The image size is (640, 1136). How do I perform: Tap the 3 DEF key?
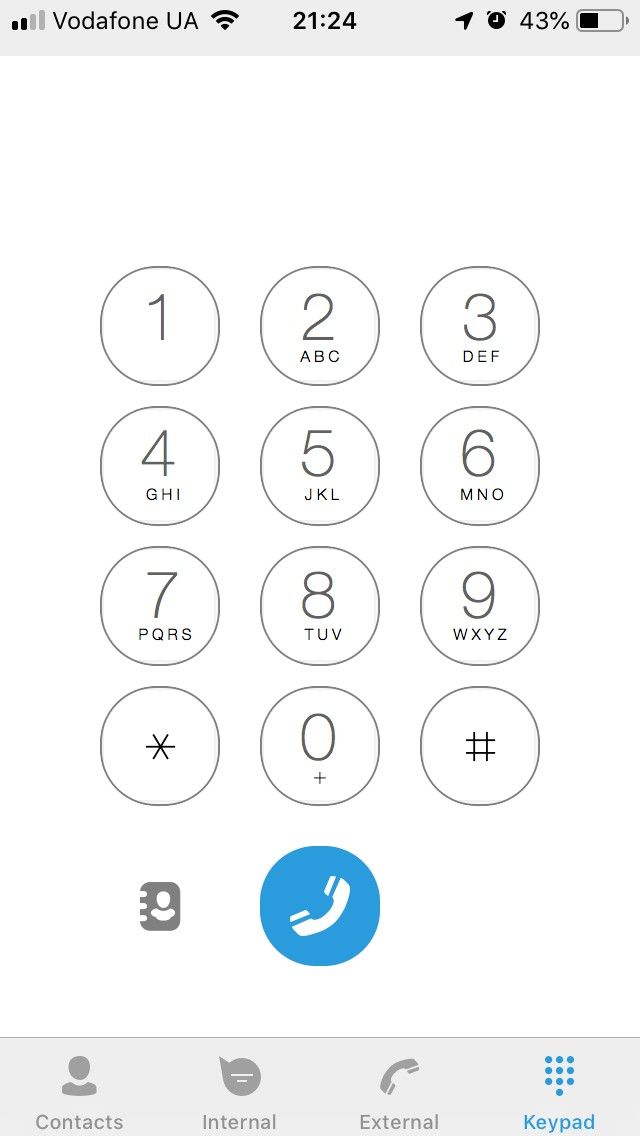click(x=480, y=326)
